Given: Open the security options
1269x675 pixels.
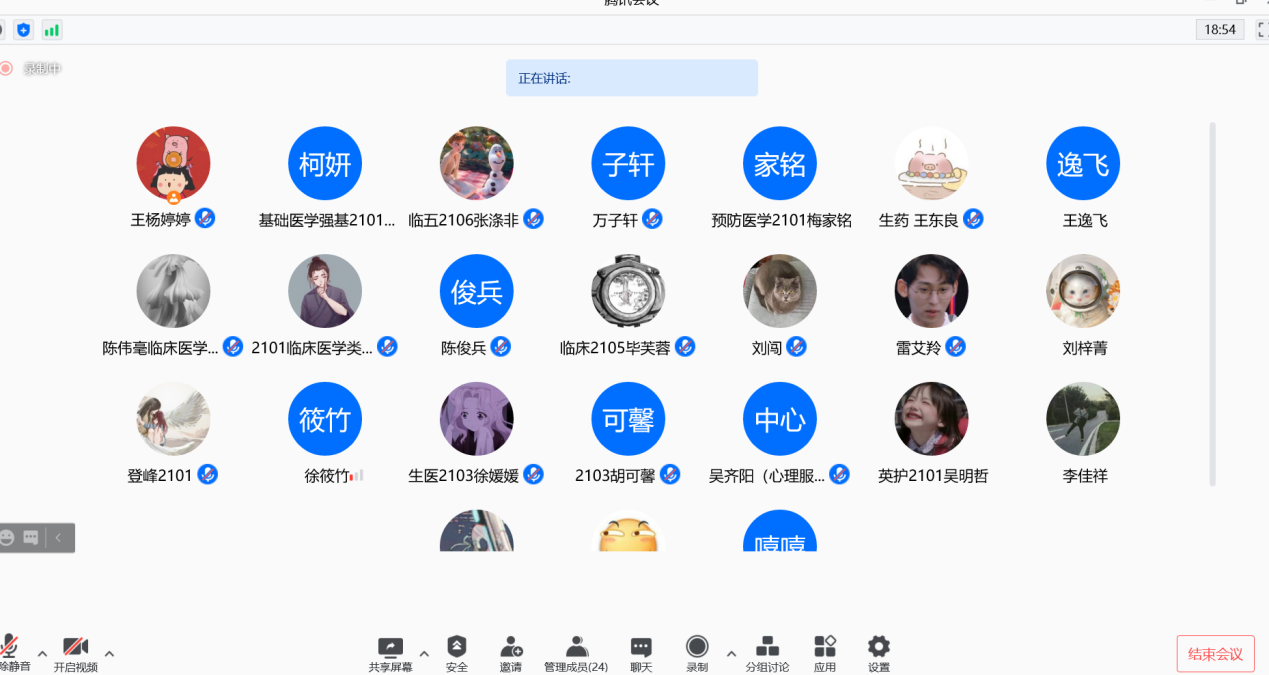Looking at the screenshot, I should (457, 651).
